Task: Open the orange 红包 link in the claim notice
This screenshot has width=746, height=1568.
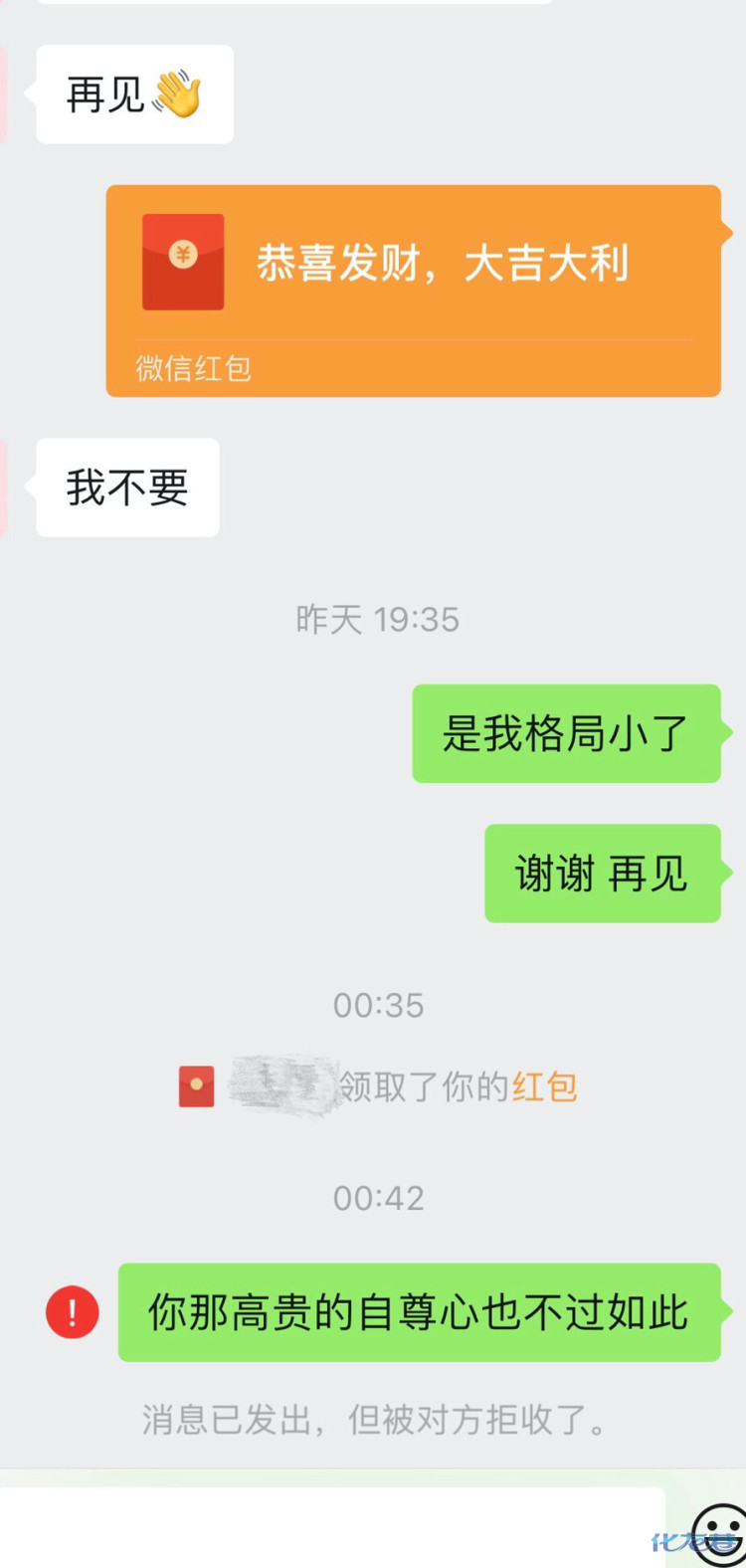Action: pyautogui.click(x=544, y=1086)
